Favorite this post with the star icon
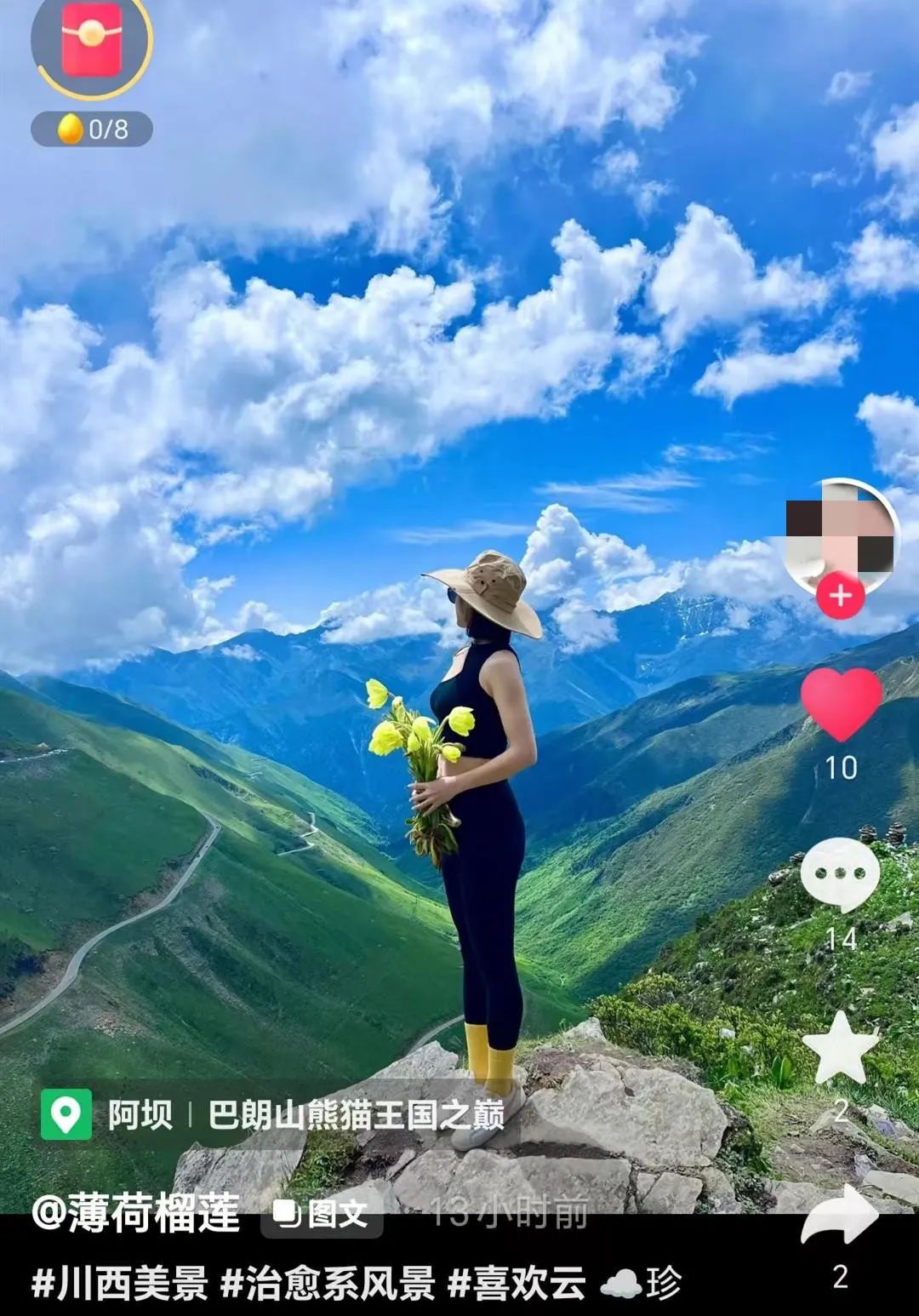The image size is (919, 1316). coord(840,1049)
